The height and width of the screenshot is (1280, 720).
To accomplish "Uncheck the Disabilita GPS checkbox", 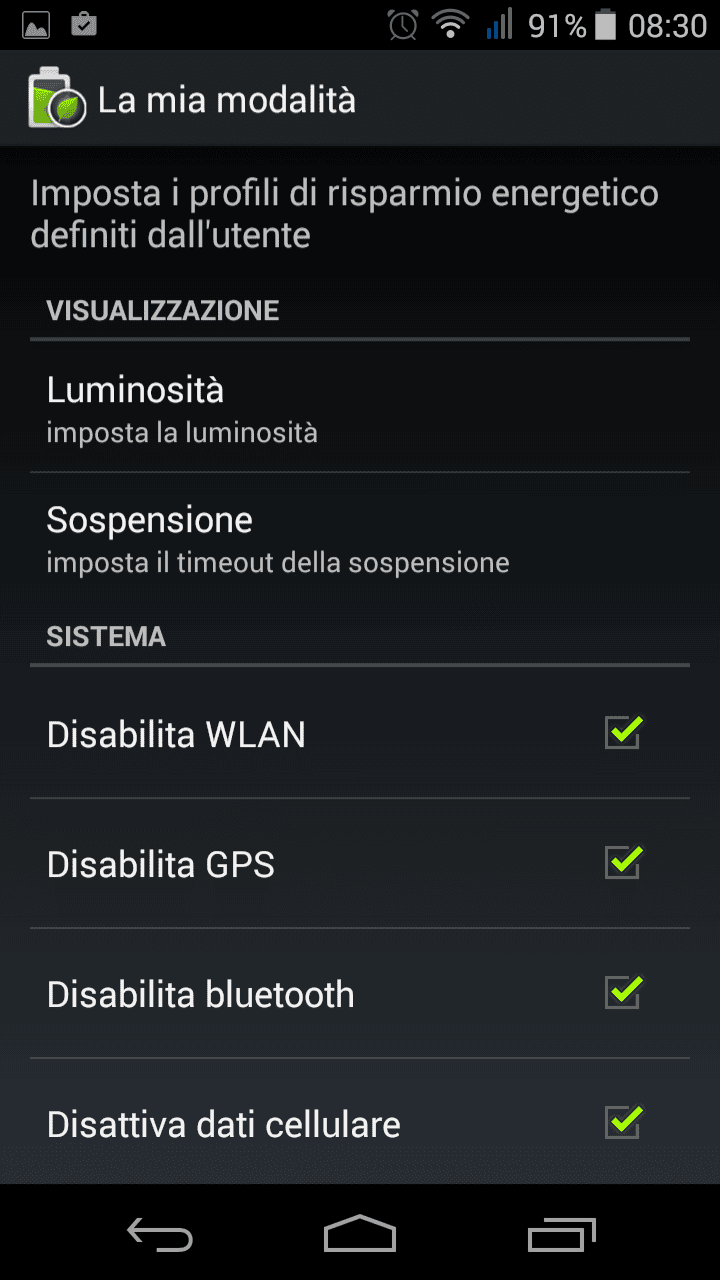I will click(623, 862).
